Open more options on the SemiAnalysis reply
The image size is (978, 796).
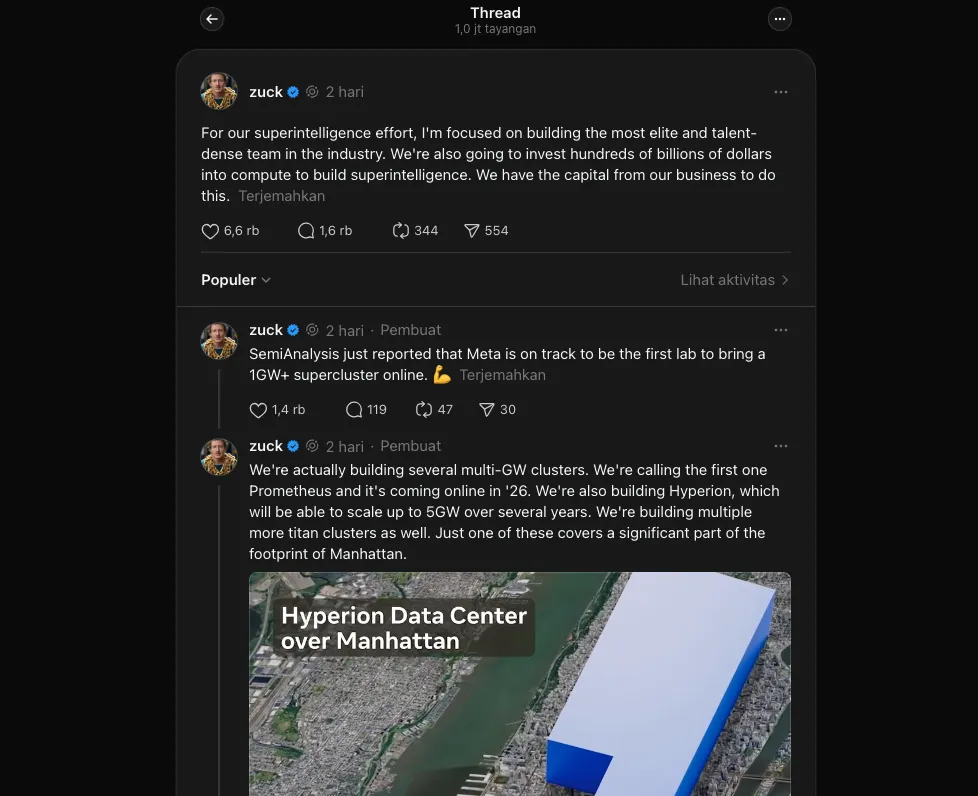(x=781, y=330)
